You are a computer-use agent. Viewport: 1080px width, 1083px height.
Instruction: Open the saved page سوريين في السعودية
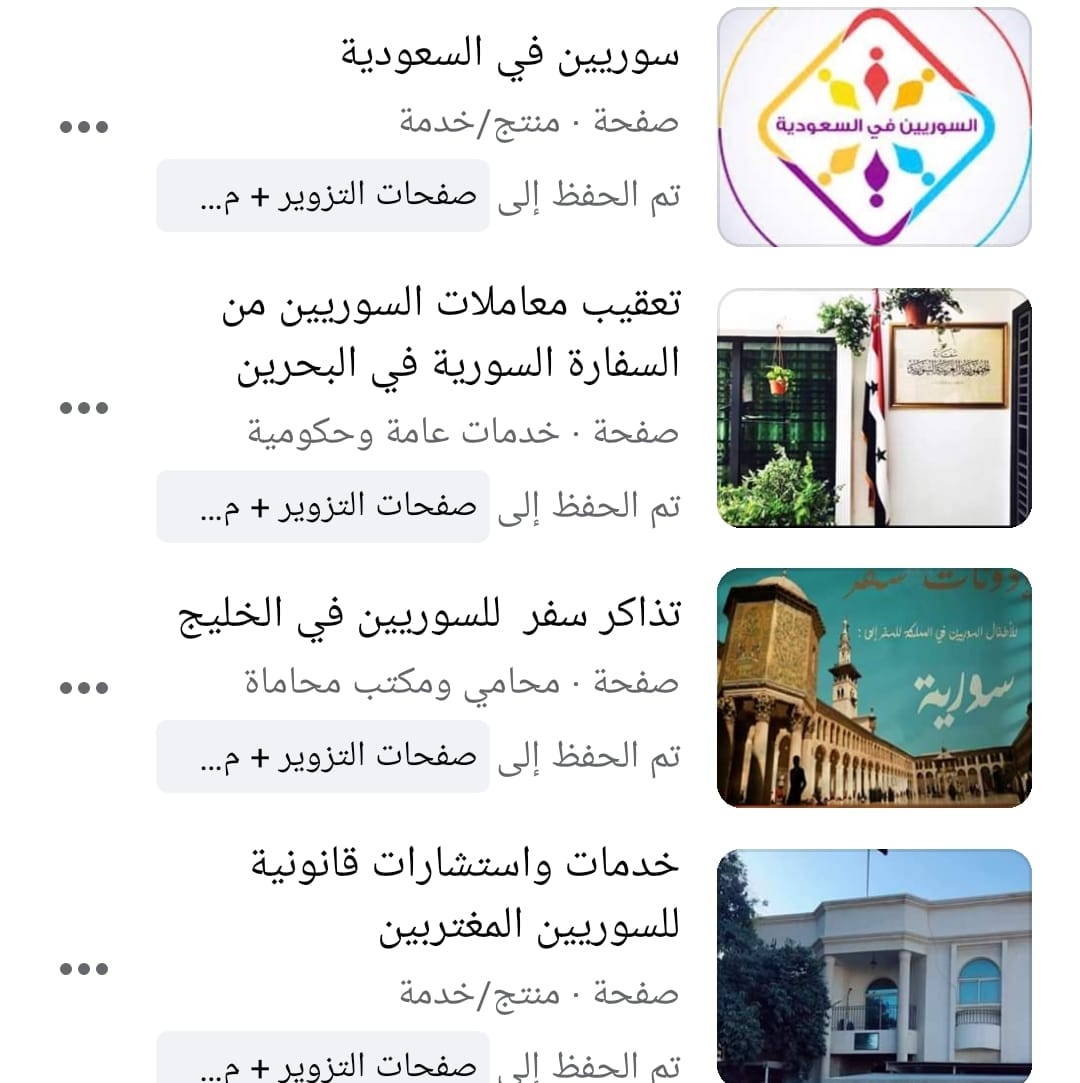(510, 54)
